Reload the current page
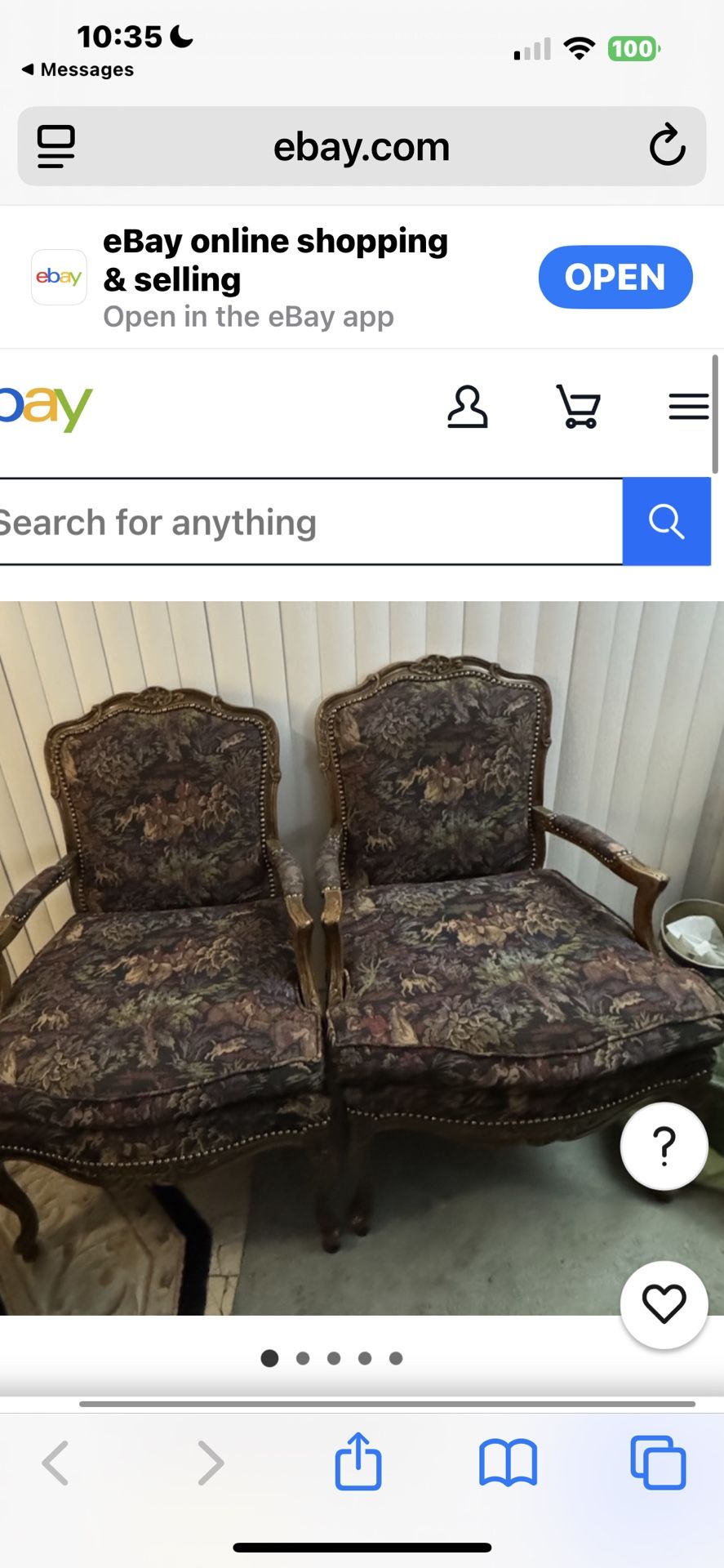The image size is (724, 1568). coord(668,145)
